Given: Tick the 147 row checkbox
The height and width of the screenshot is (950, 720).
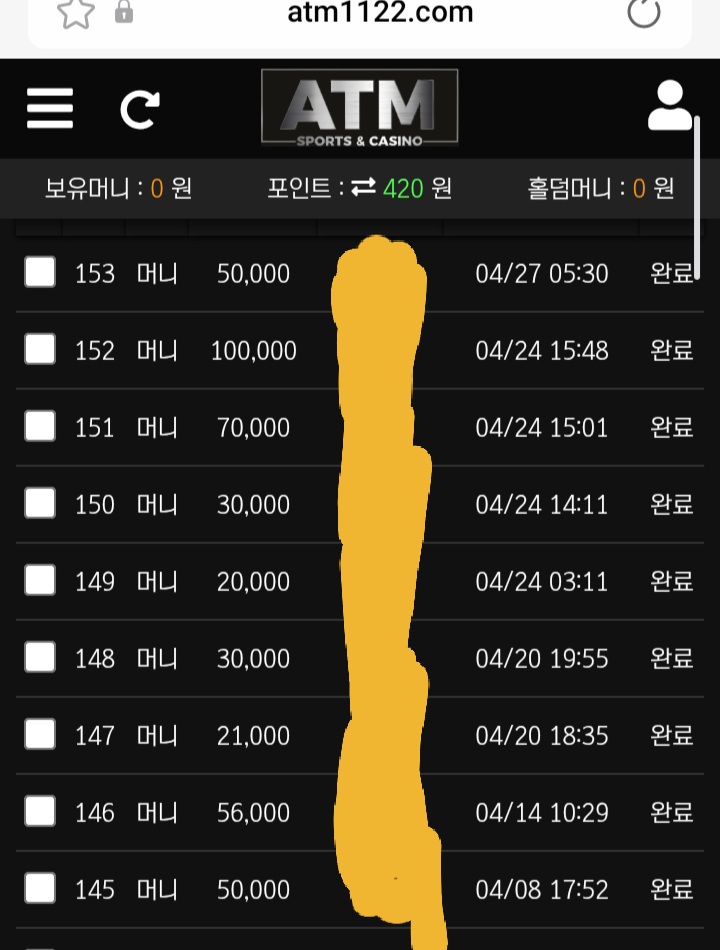Looking at the screenshot, I should pos(40,734).
